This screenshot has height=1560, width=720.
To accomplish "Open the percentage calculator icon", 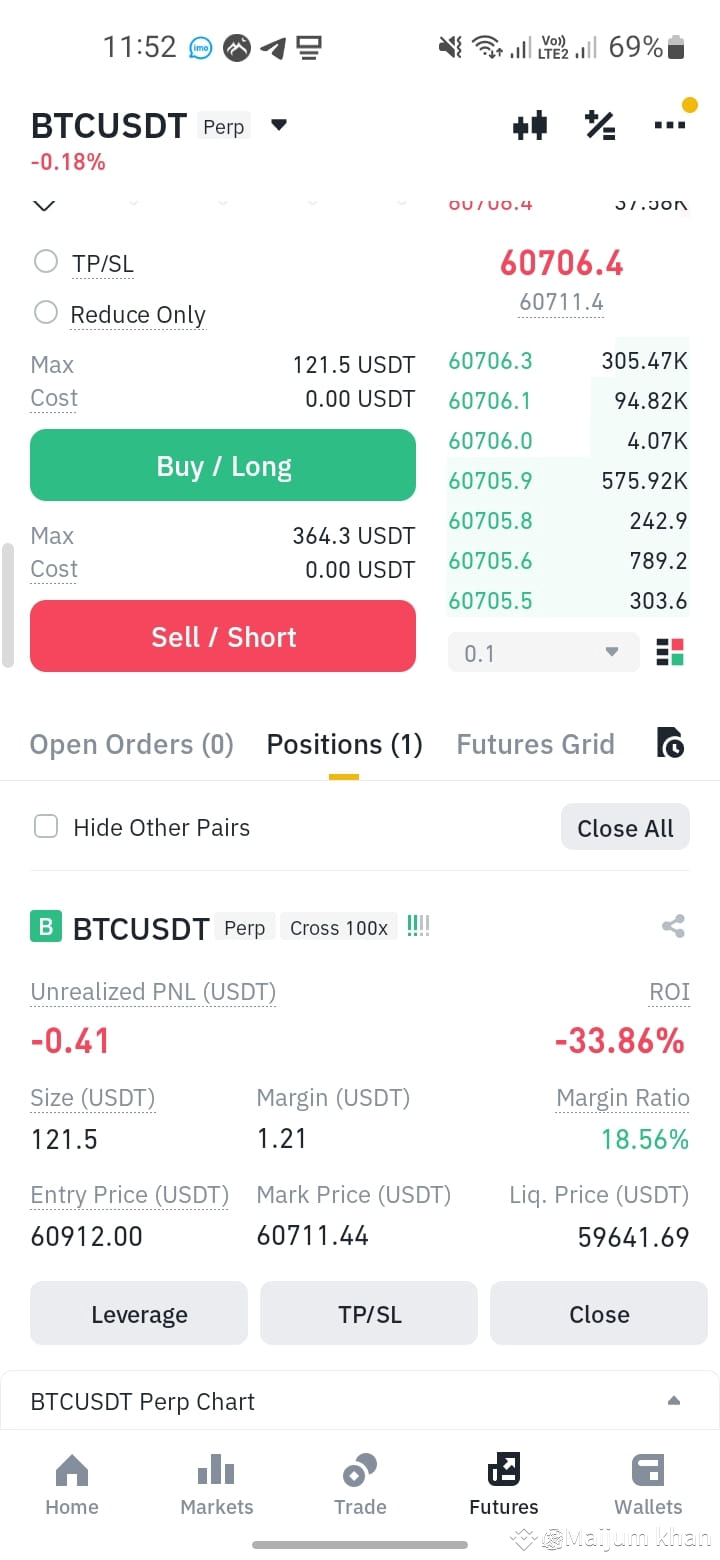I will pyautogui.click(x=600, y=126).
